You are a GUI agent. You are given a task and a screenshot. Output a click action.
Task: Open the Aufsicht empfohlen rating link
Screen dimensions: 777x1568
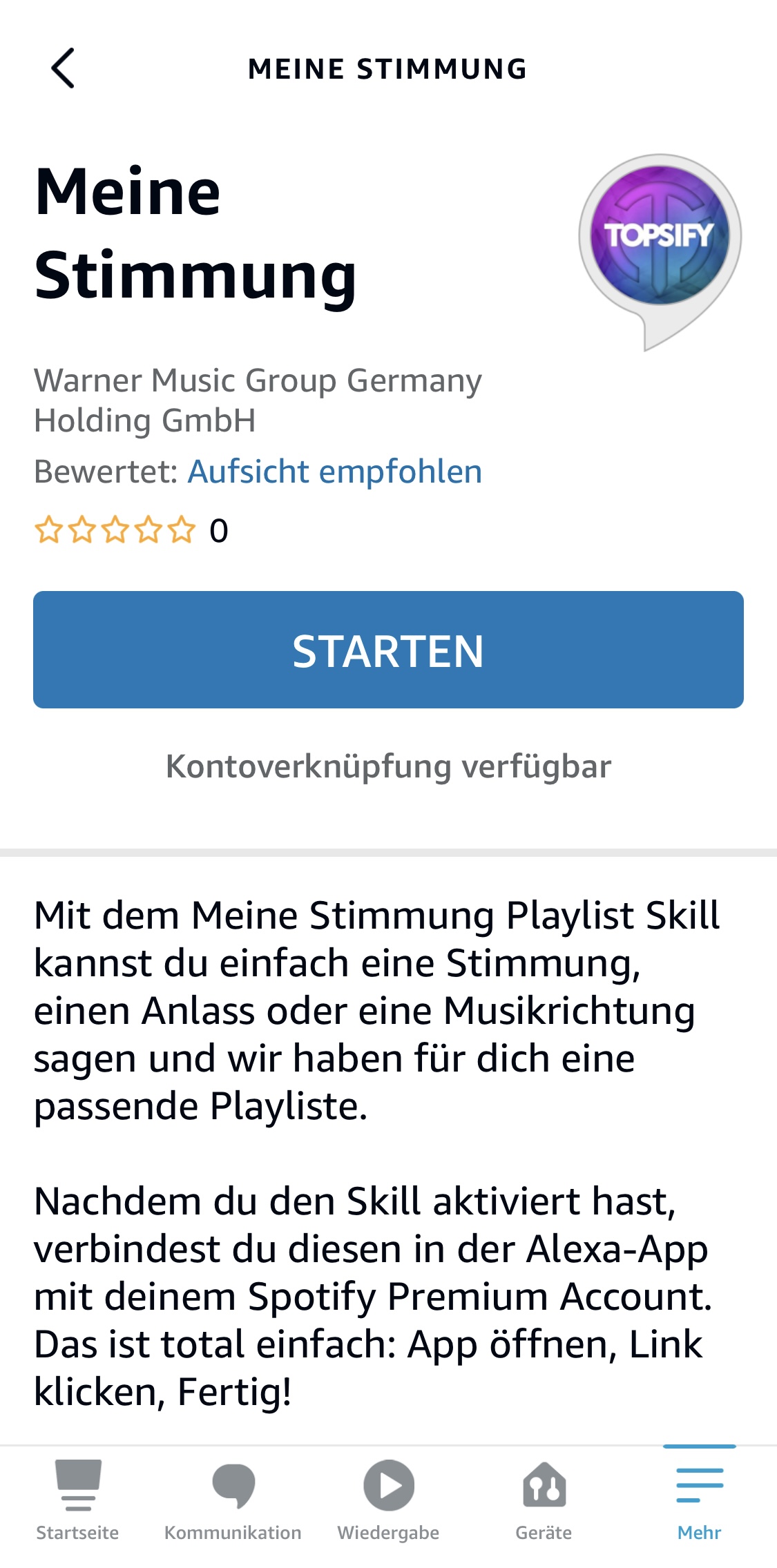(x=334, y=472)
